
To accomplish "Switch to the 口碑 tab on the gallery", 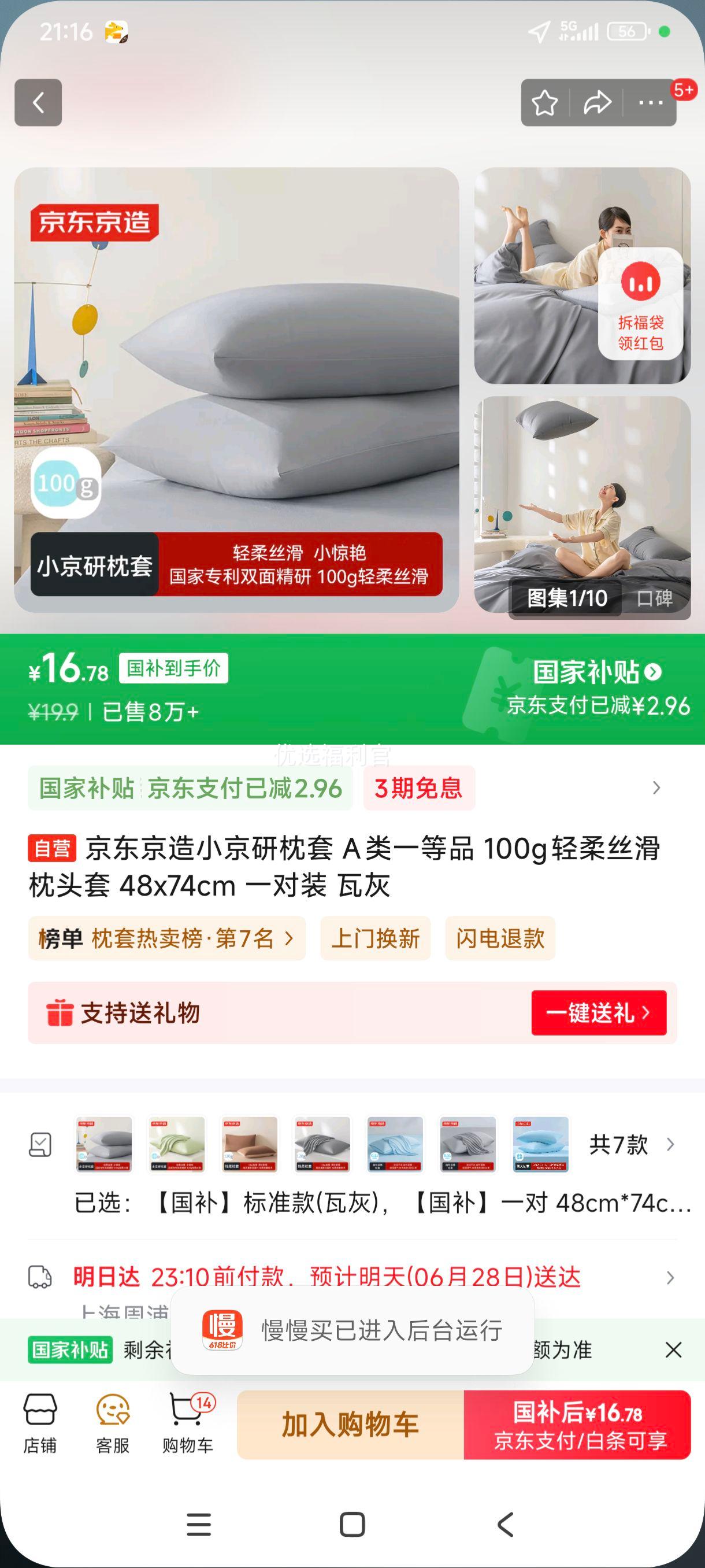I will 655,598.
